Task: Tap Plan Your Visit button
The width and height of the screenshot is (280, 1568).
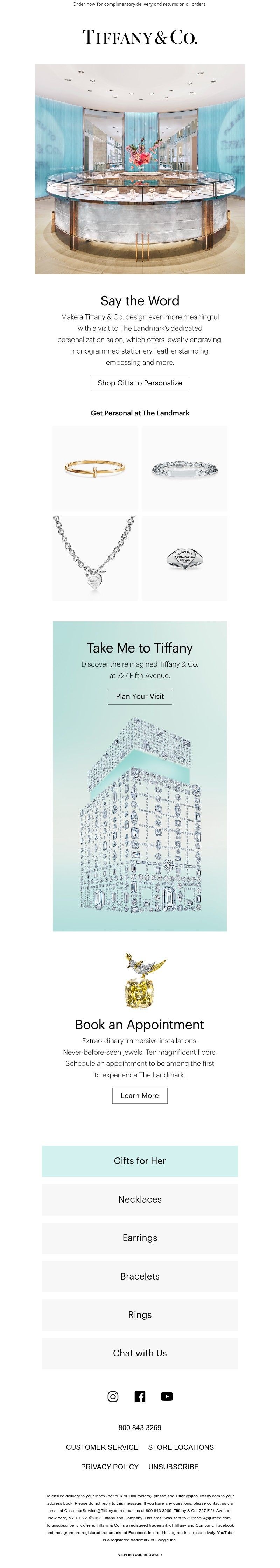Action: [139, 696]
